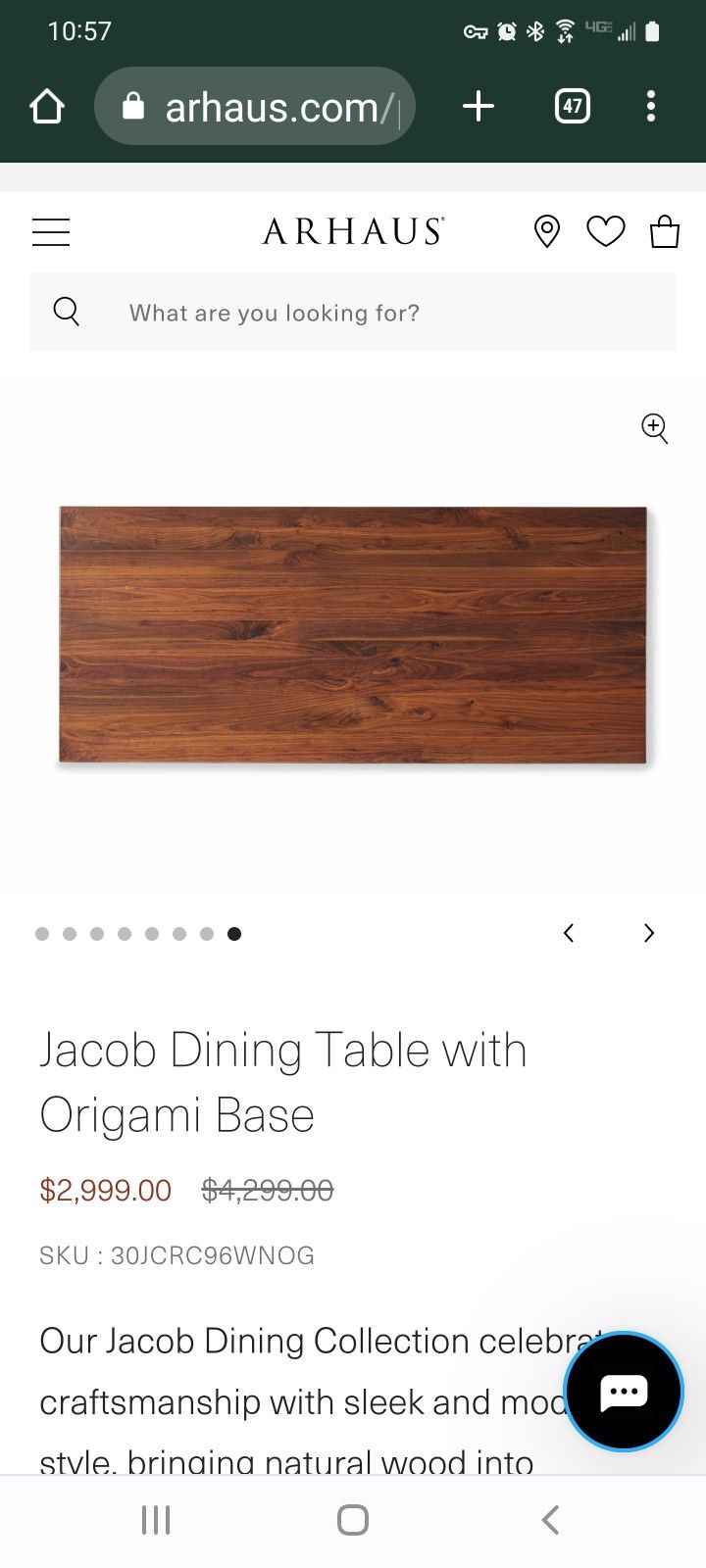Go to browser home via home icon
The height and width of the screenshot is (1568, 706).
47,106
